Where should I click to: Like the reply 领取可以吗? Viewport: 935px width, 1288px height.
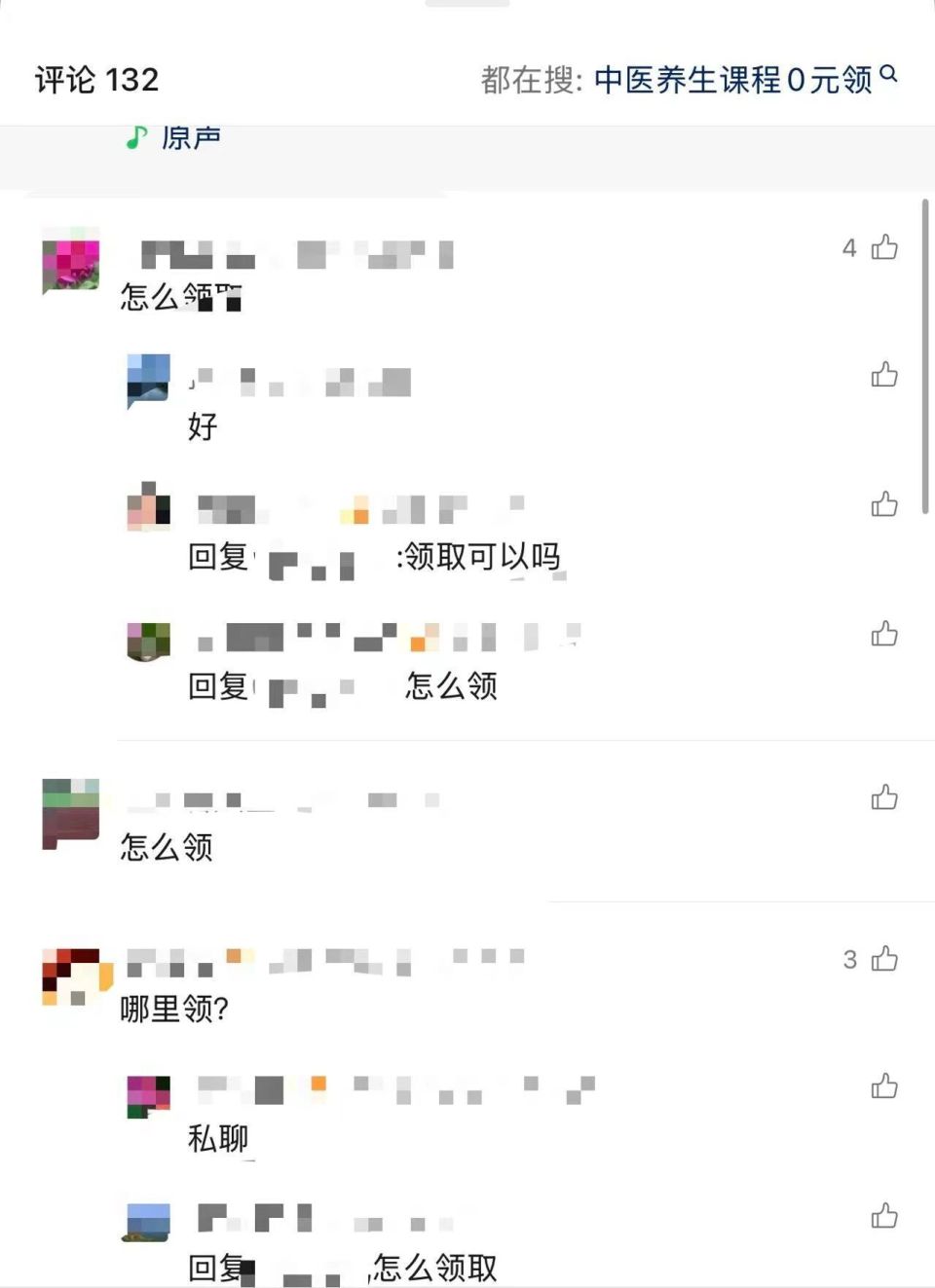[884, 505]
